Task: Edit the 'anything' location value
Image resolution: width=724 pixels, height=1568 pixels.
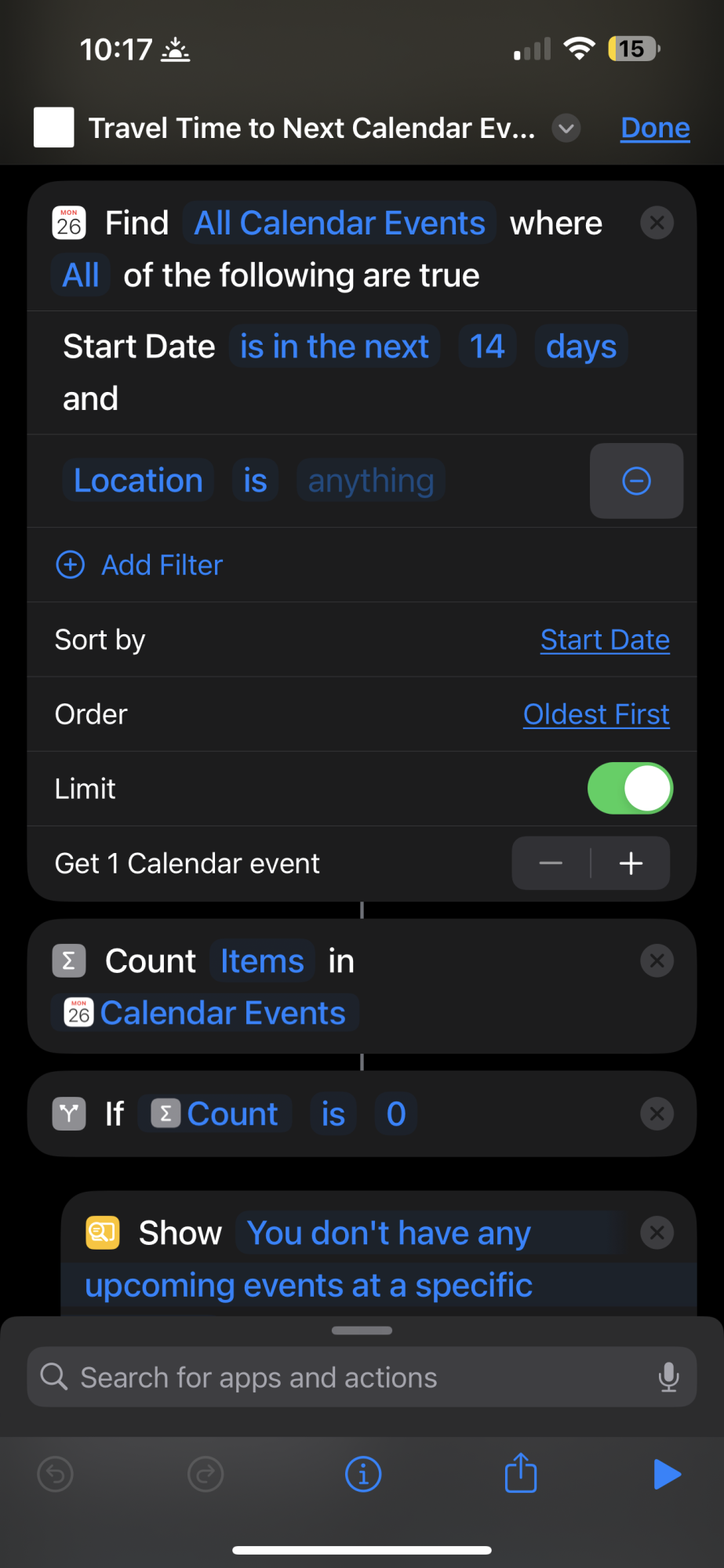Action: 371,481
